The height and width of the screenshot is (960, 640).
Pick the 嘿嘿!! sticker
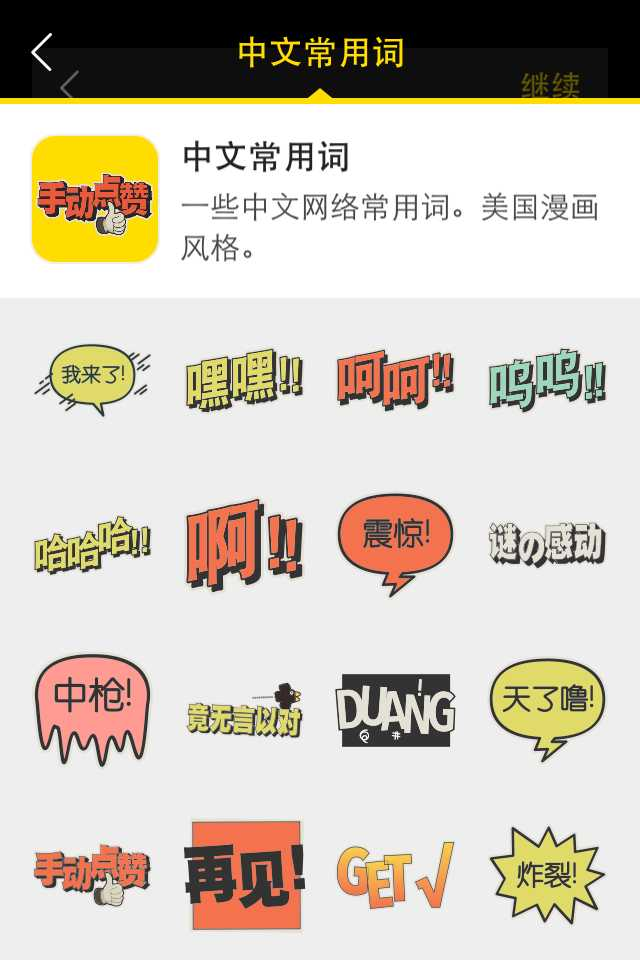(244, 381)
